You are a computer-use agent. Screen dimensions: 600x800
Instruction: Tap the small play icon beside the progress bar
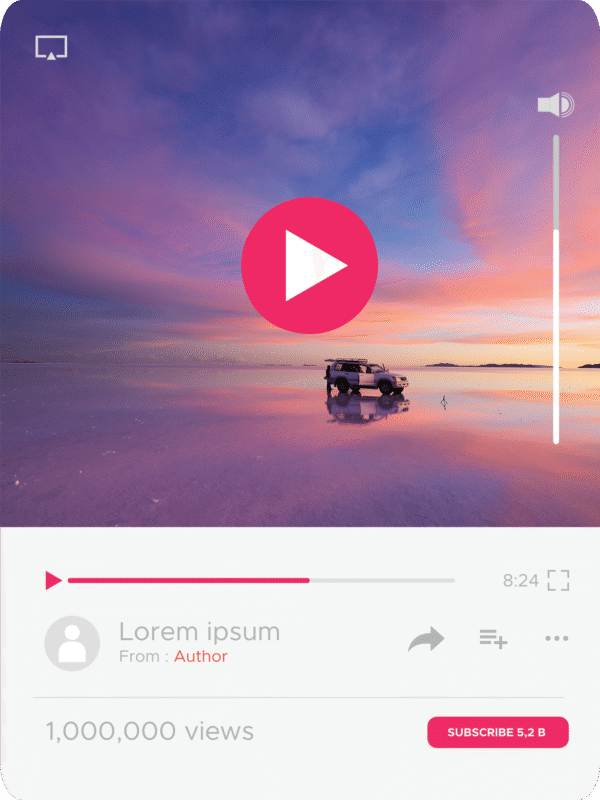pos(53,580)
